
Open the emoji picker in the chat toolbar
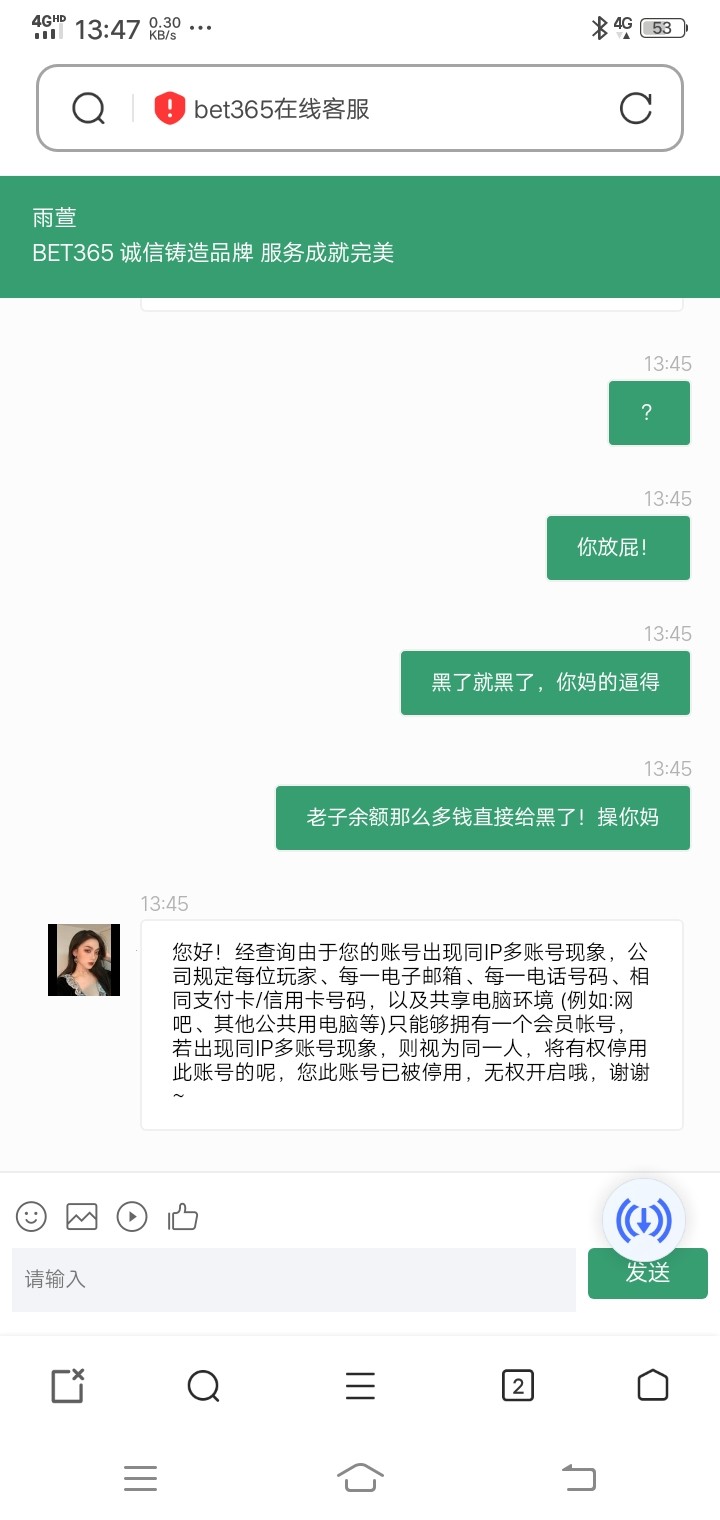pos(30,1216)
